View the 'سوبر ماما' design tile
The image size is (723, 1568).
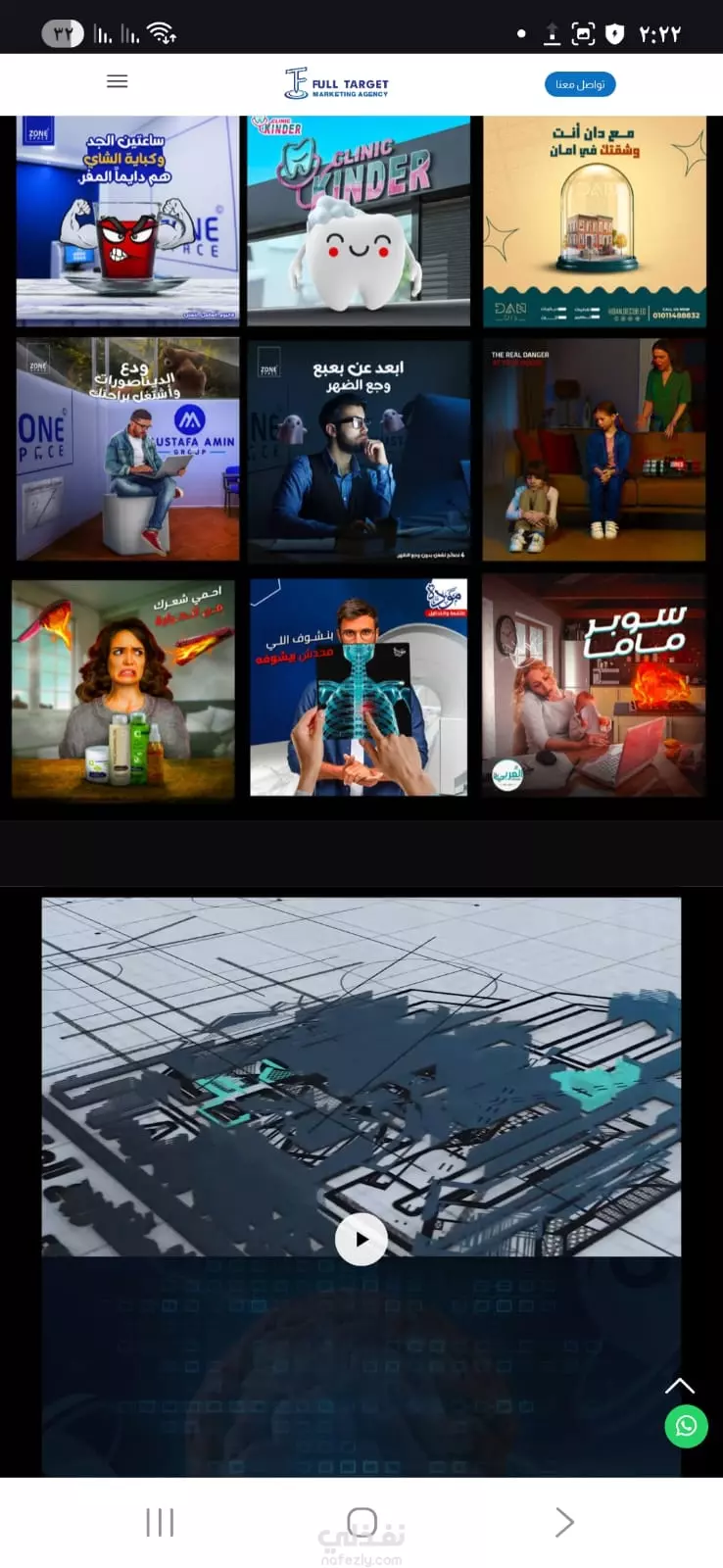[x=594, y=685]
